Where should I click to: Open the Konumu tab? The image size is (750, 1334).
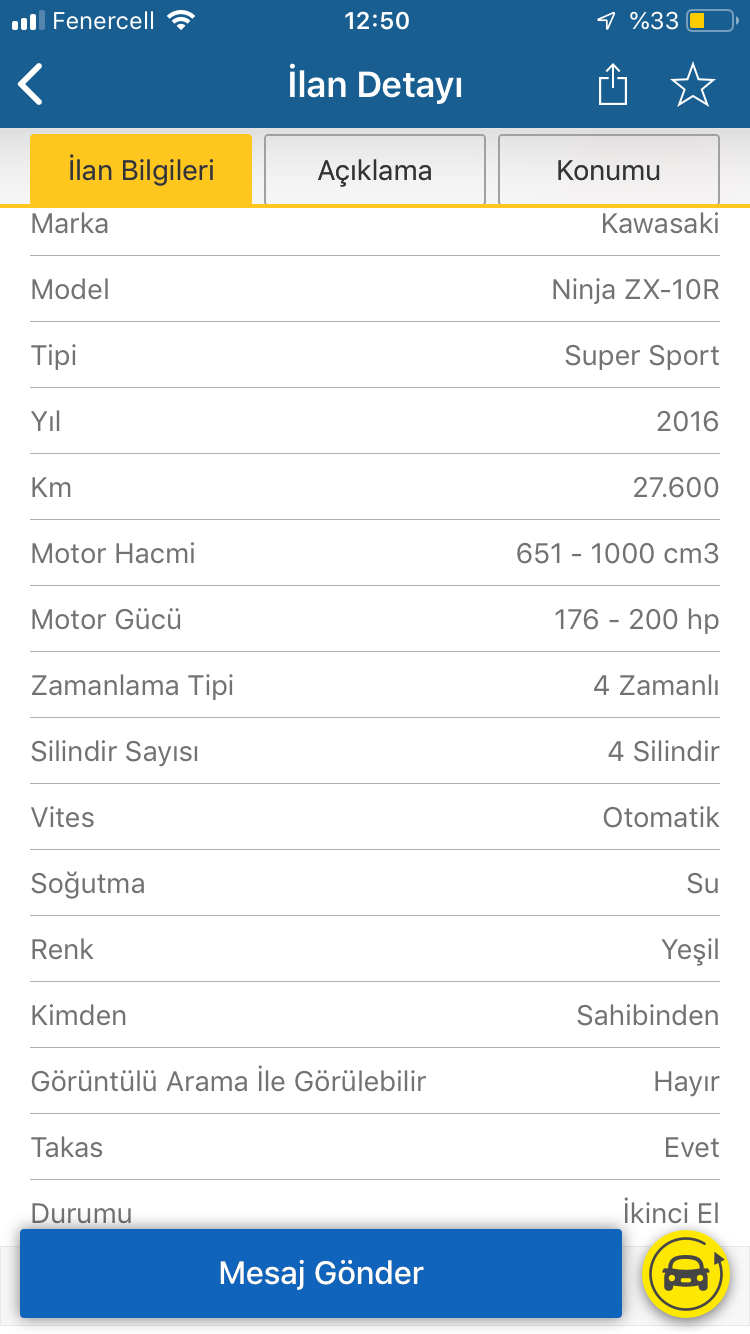tap(608, 170)
